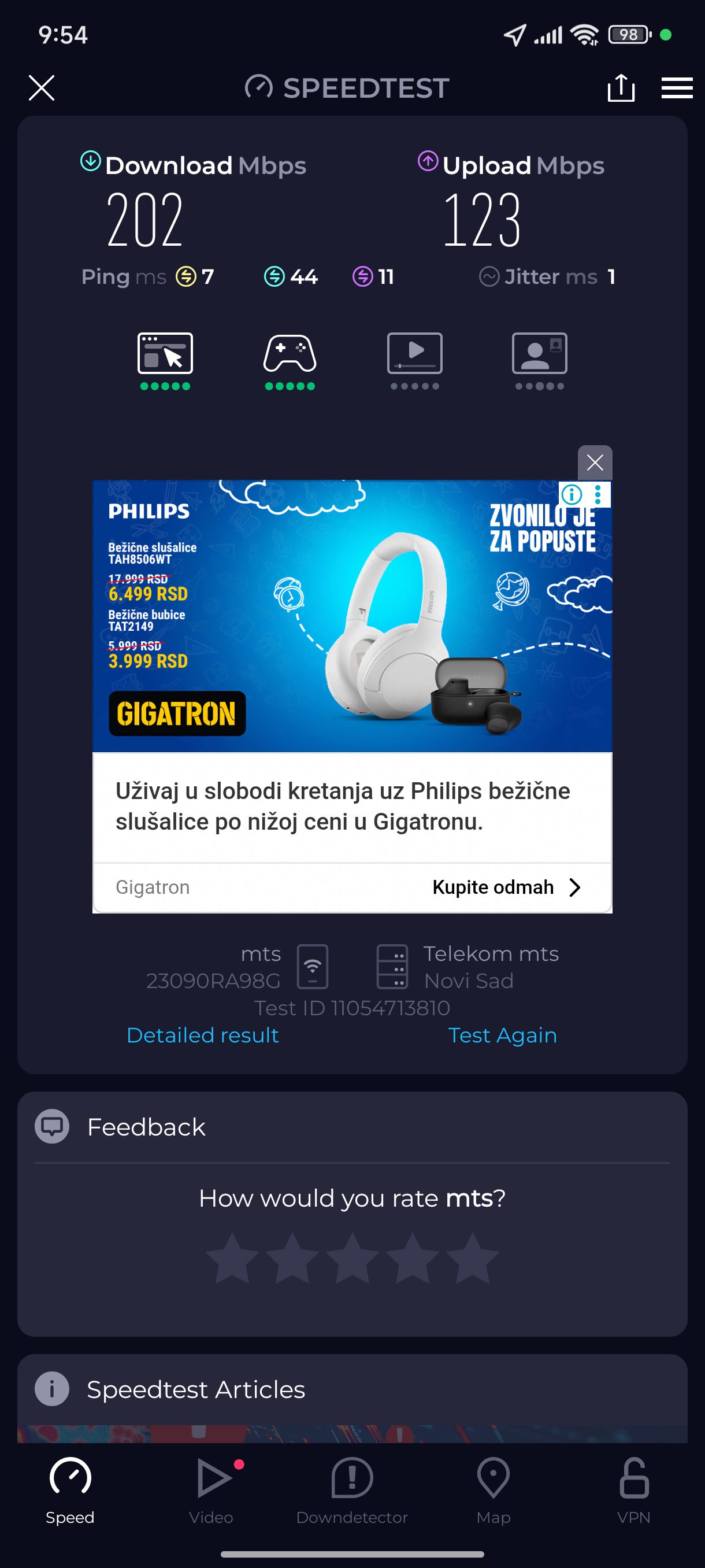Close the speed test results screen
Viewport: 705px width, 1568px height.
coord(42,88)
